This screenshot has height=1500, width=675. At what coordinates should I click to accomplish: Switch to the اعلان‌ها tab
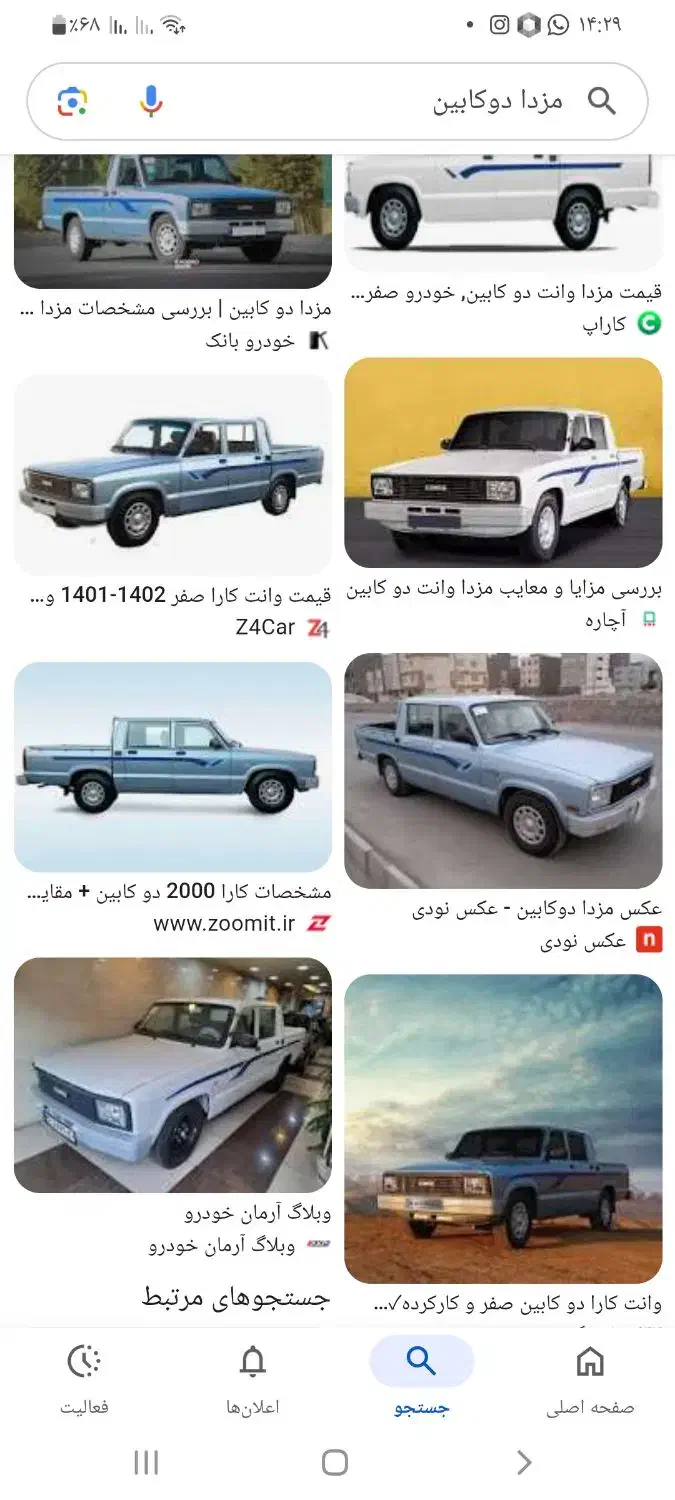coord(253,1379)
